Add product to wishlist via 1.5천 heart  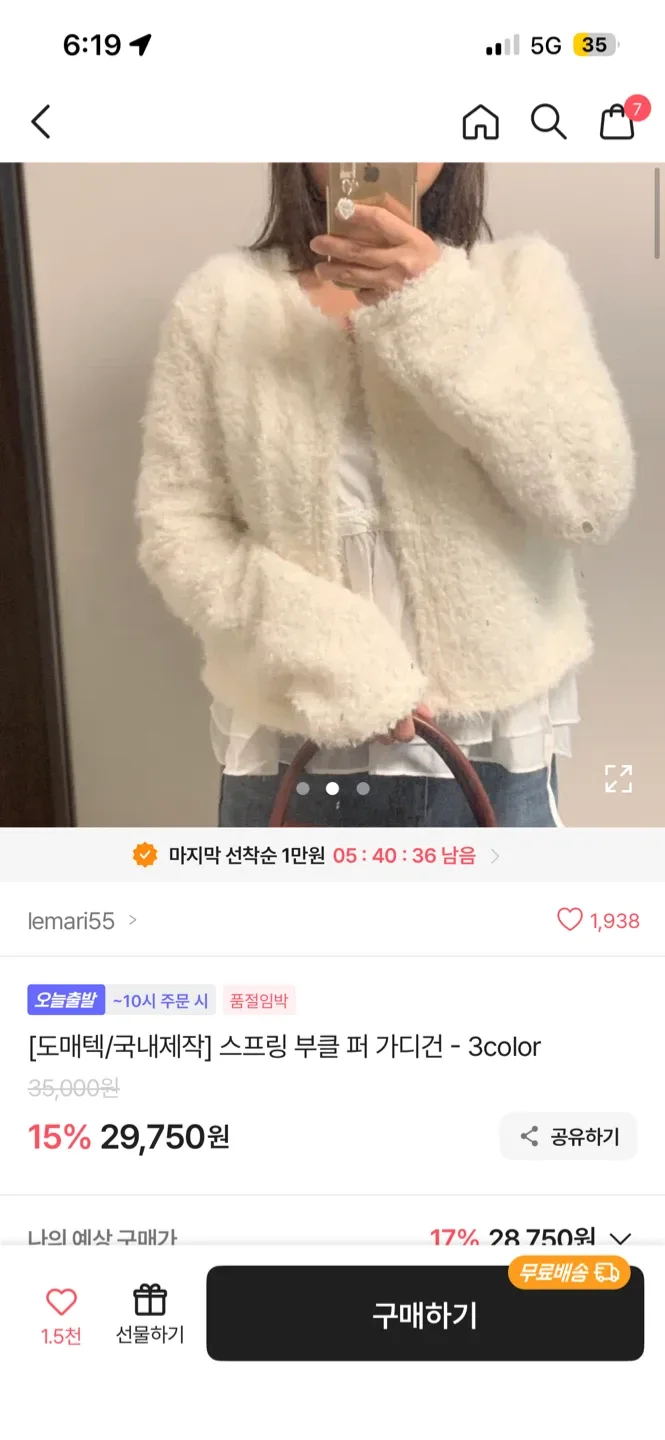coord(61,1313)
